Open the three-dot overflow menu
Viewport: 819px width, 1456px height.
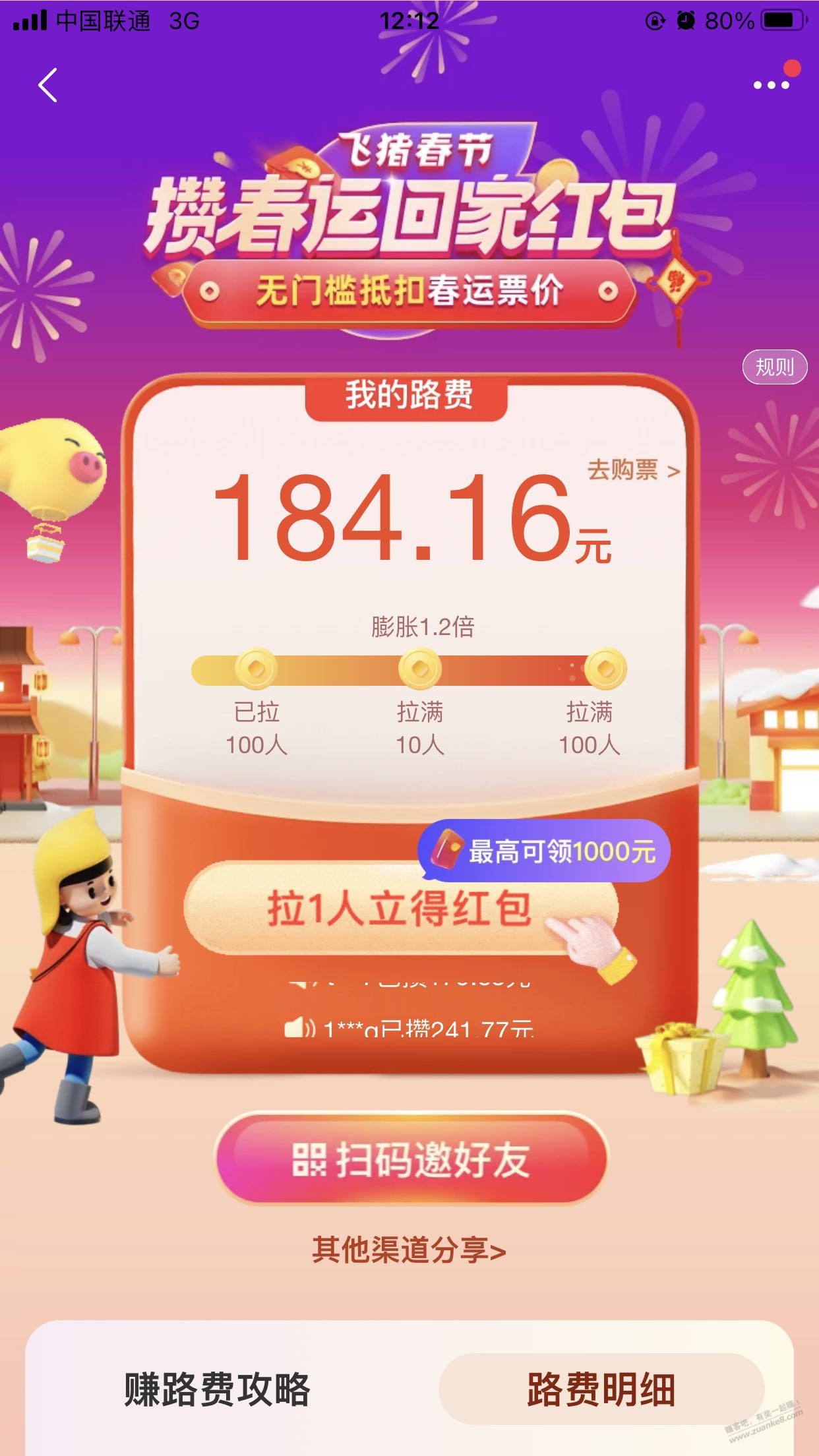coord(771,85)
